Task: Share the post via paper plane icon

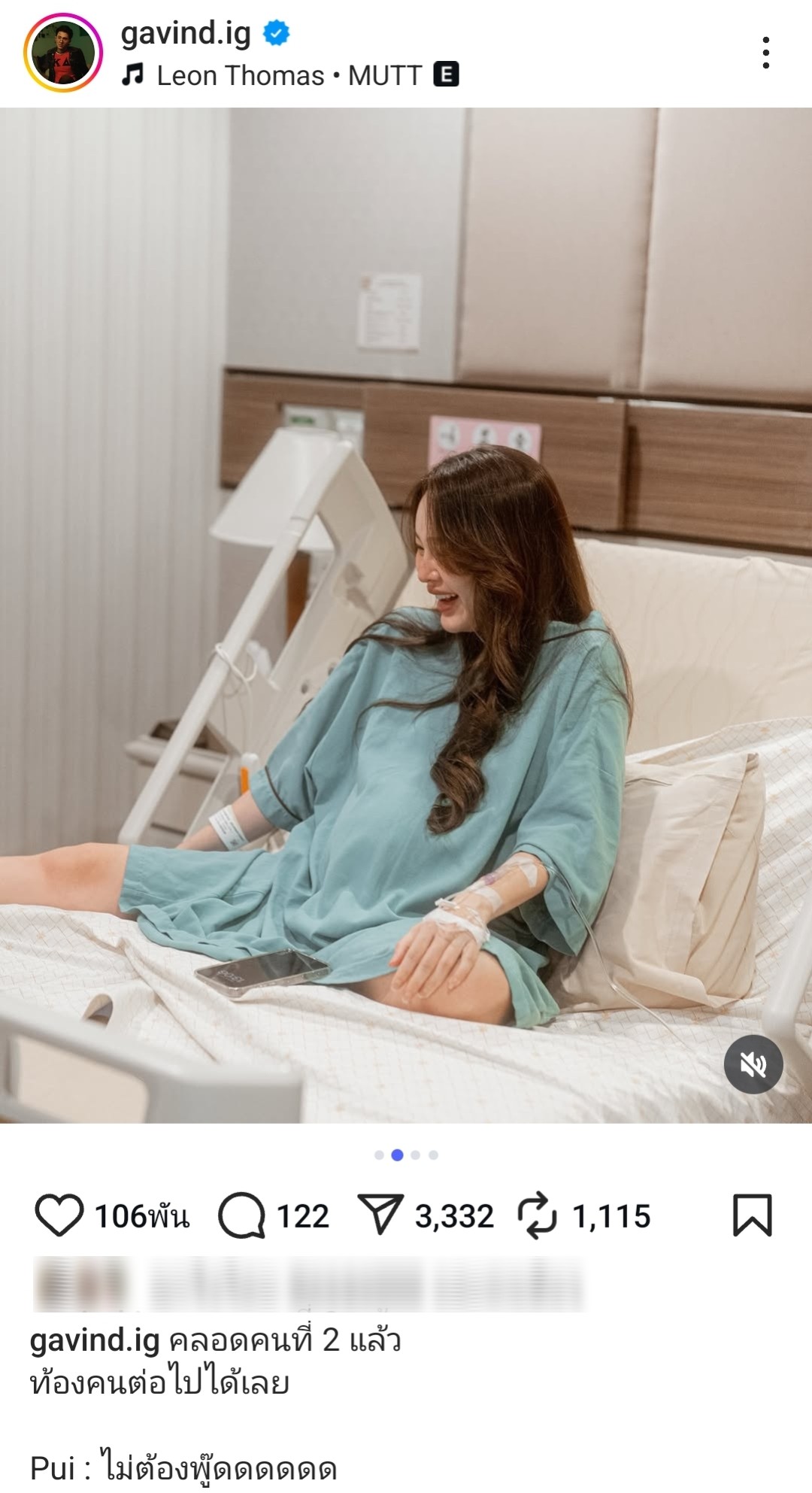Action: coord(380,1214)
